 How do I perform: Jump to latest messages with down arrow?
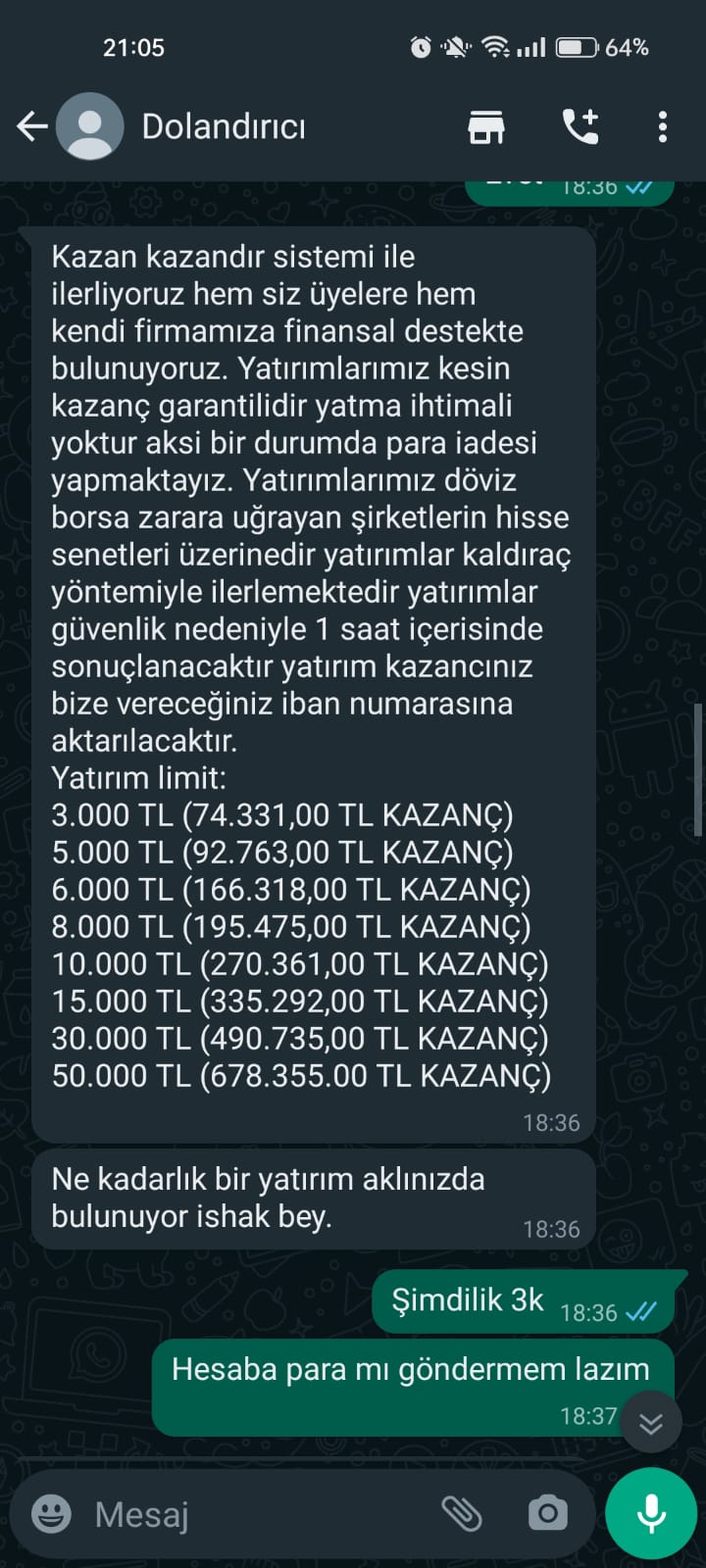coord(651,1423)
